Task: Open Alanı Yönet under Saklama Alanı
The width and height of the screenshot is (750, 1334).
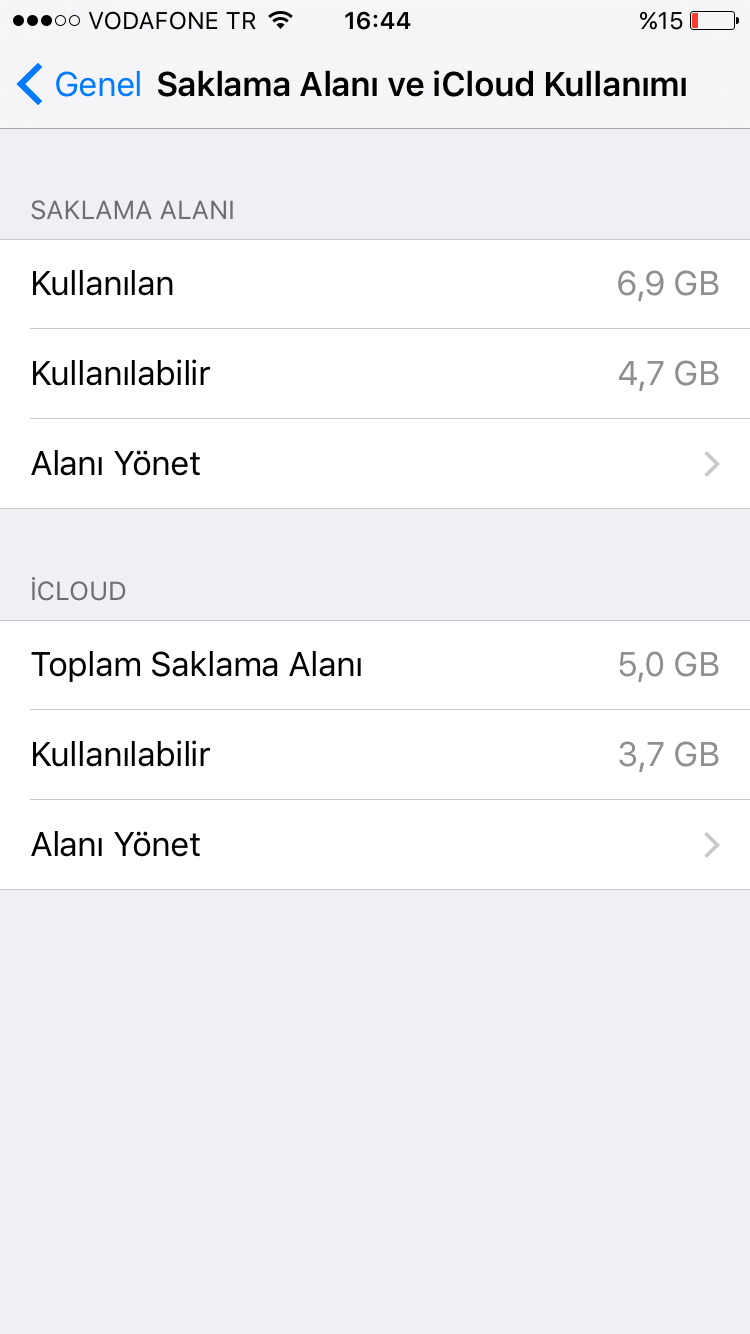Action: [375, 464]
